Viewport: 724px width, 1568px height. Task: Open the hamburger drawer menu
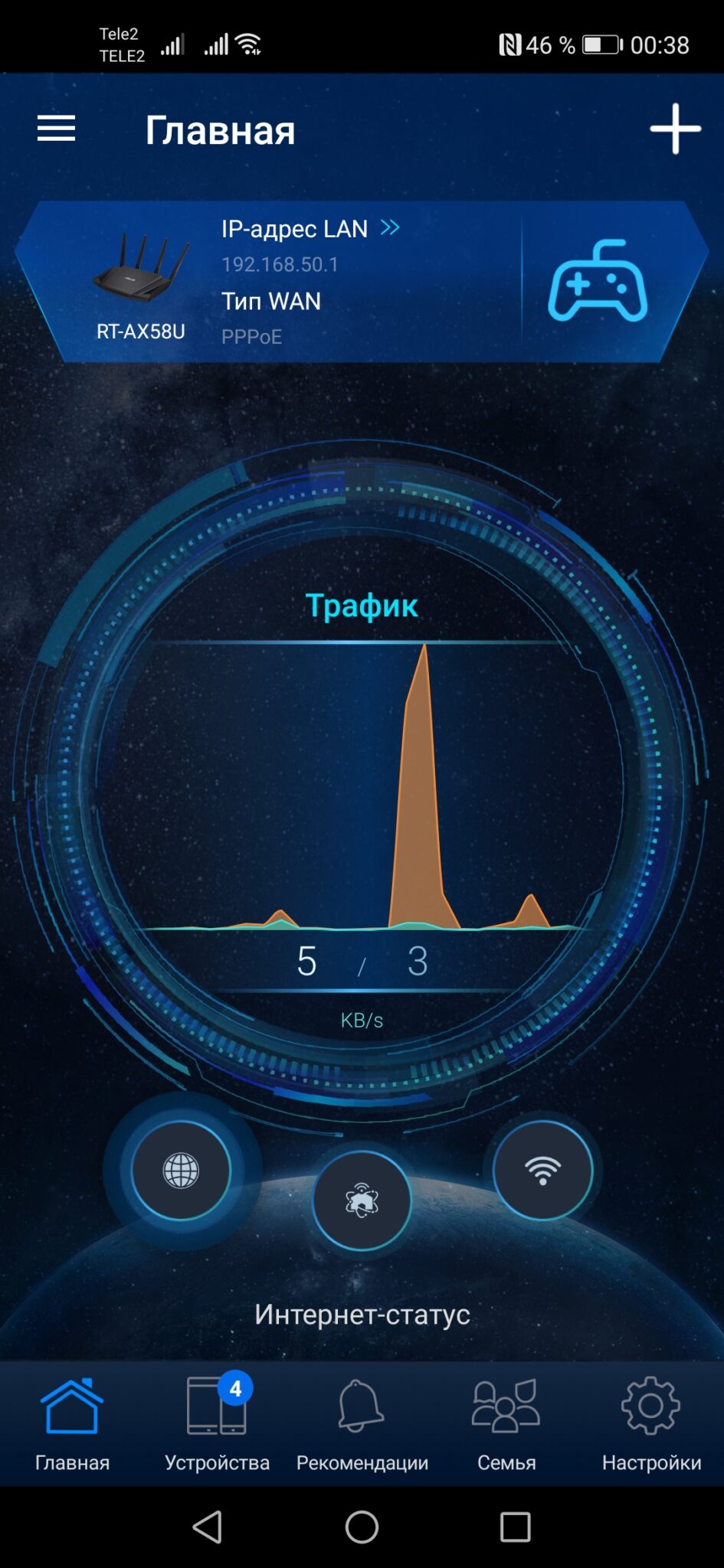[x=56, y=129]
